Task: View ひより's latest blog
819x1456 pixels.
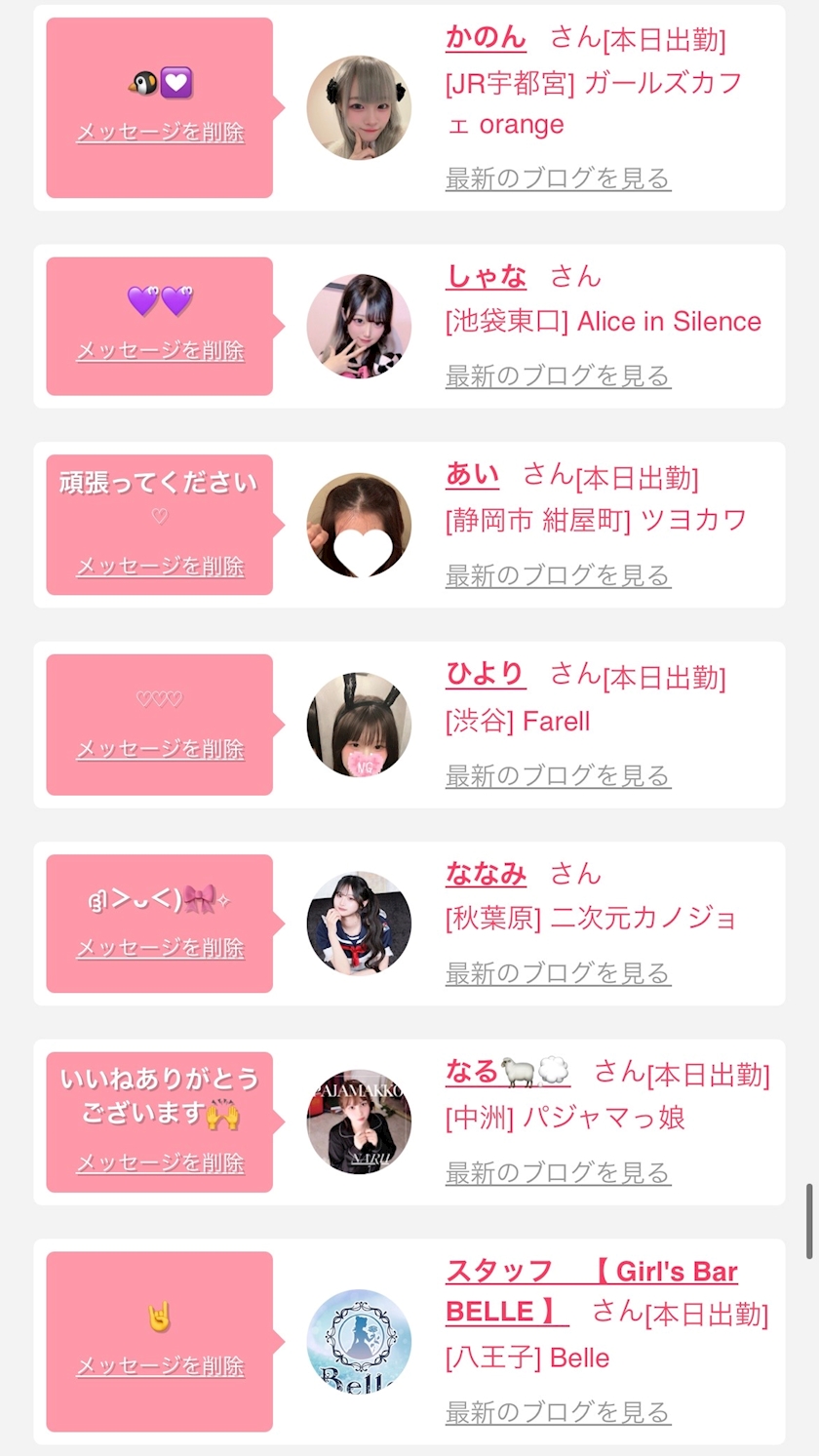Action: 558,775
